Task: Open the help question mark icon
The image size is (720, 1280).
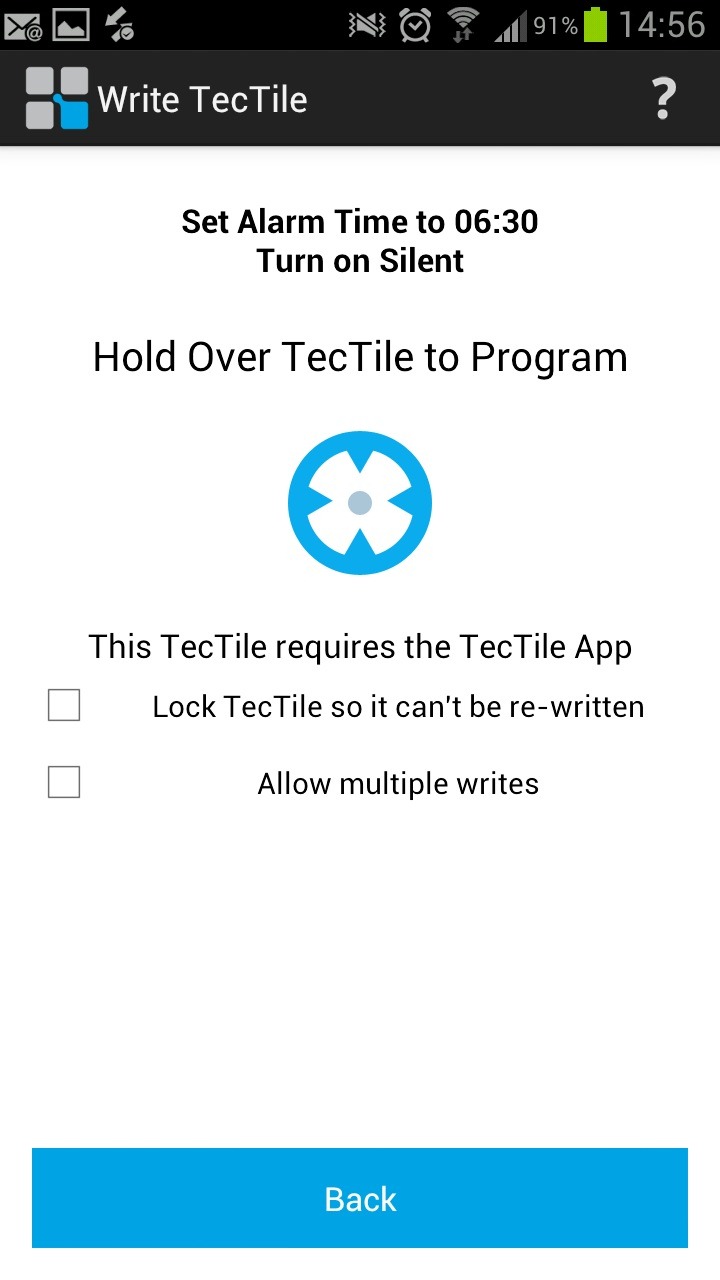Action: (663, 99)
